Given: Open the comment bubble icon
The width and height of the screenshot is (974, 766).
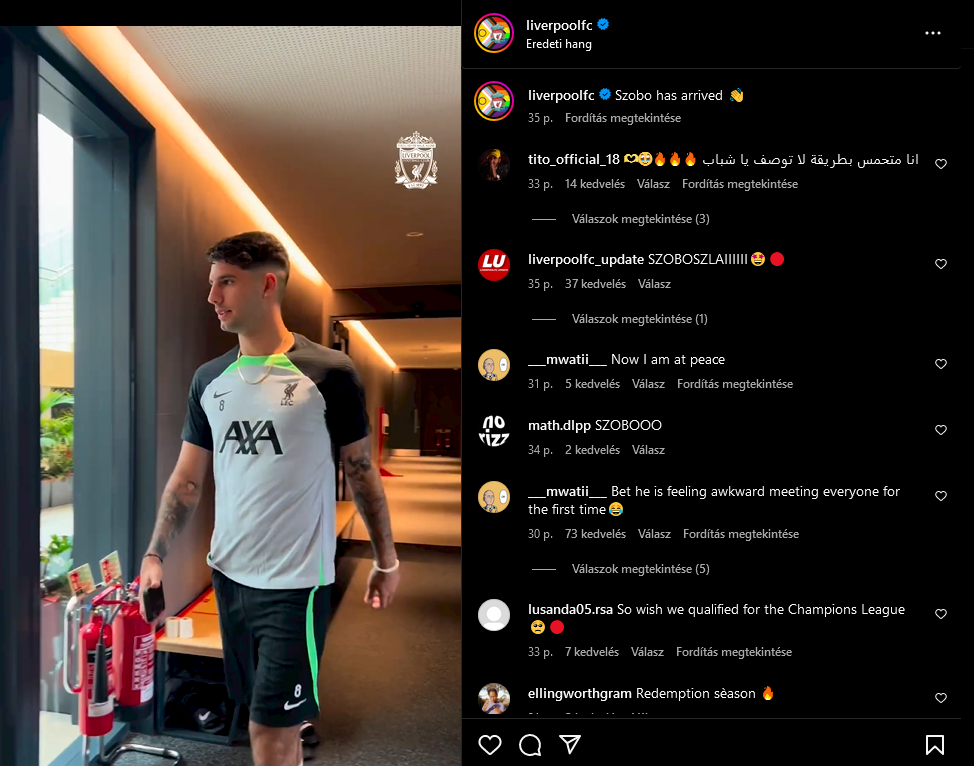Looking at the screenshot, I should (530, 744).
